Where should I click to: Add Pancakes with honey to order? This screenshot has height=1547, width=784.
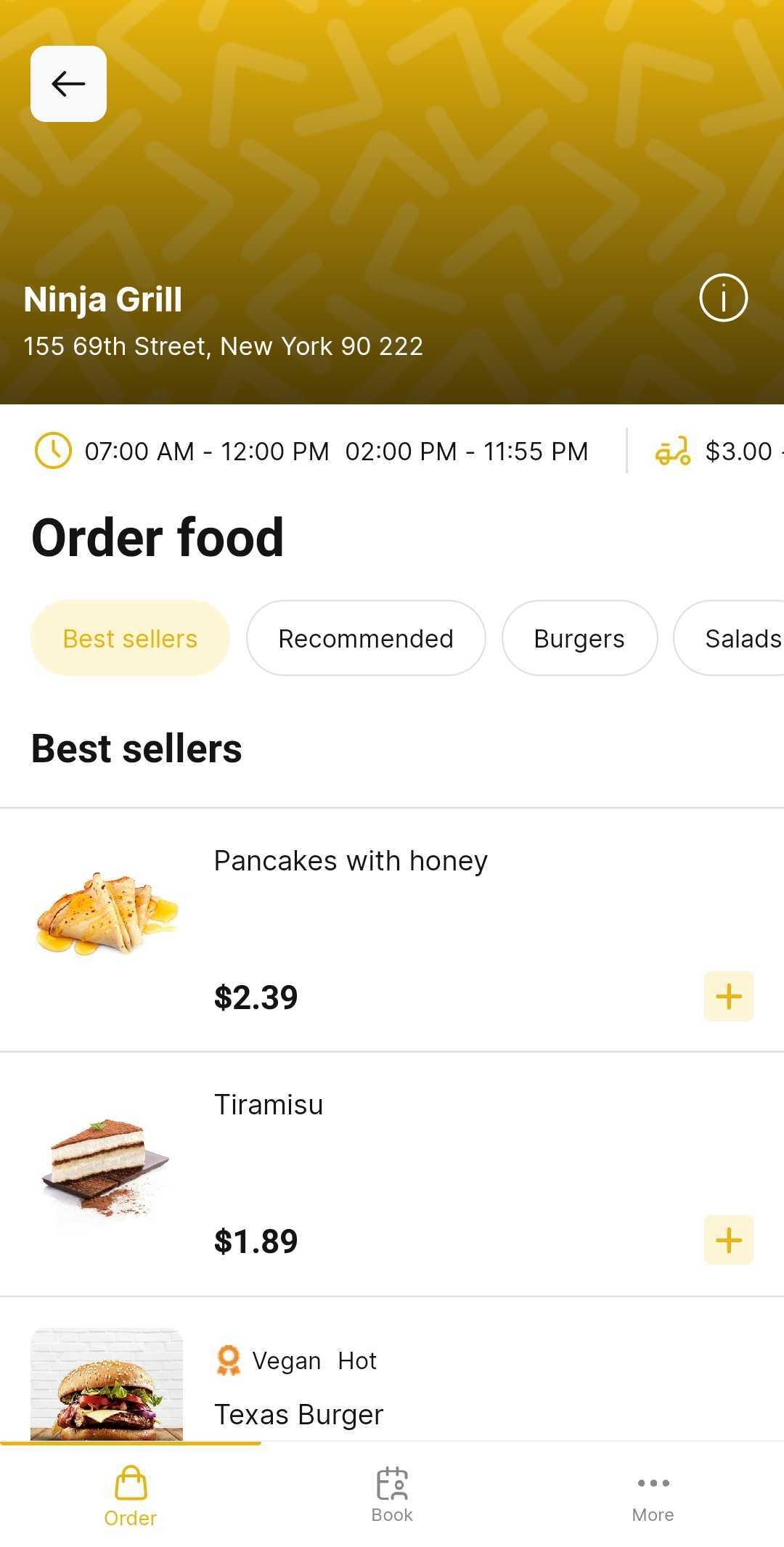coord(729,997)
